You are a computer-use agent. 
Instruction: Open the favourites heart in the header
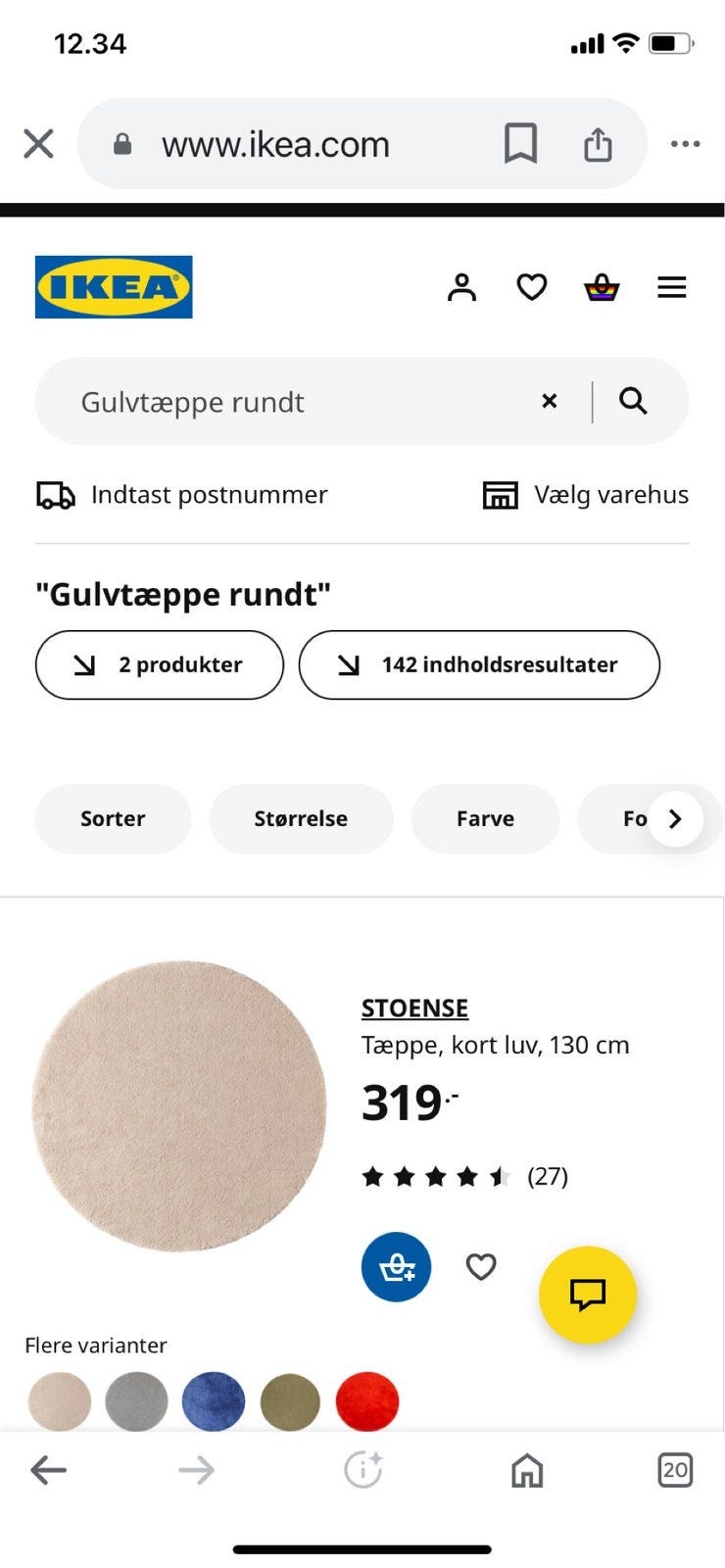point(531,287)
